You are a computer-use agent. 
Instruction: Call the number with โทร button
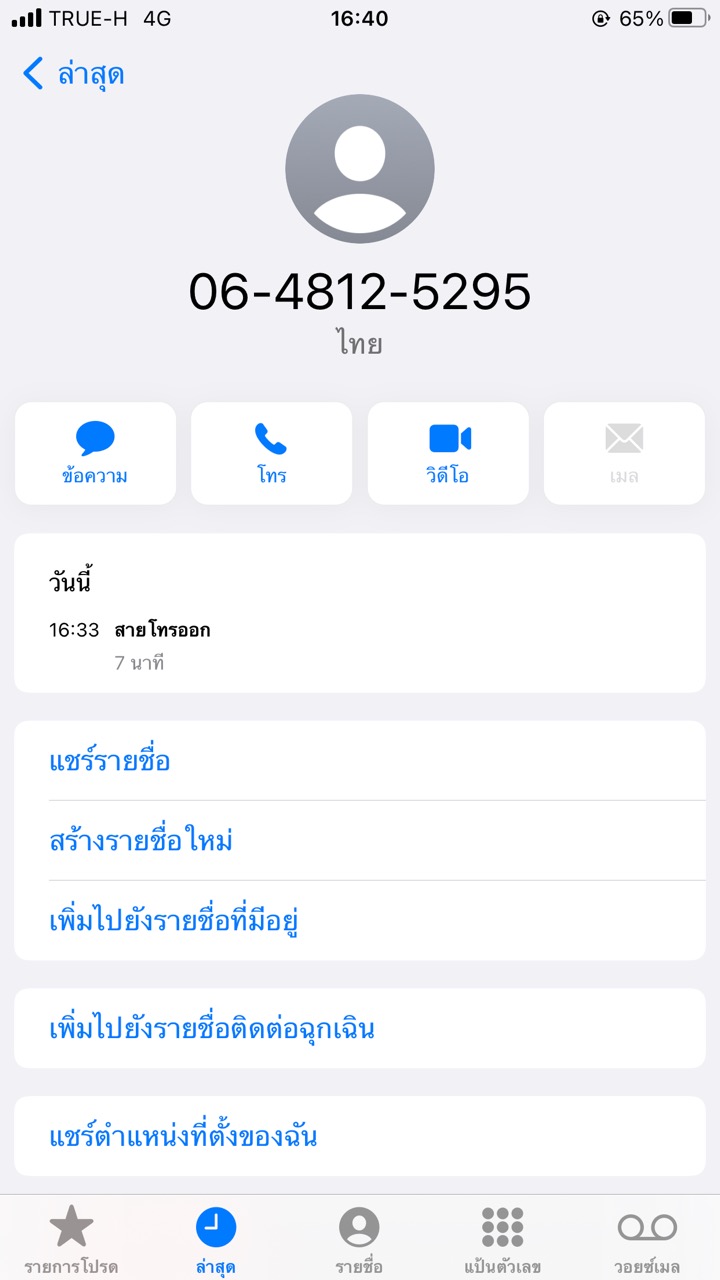click(x=271, y=453)
